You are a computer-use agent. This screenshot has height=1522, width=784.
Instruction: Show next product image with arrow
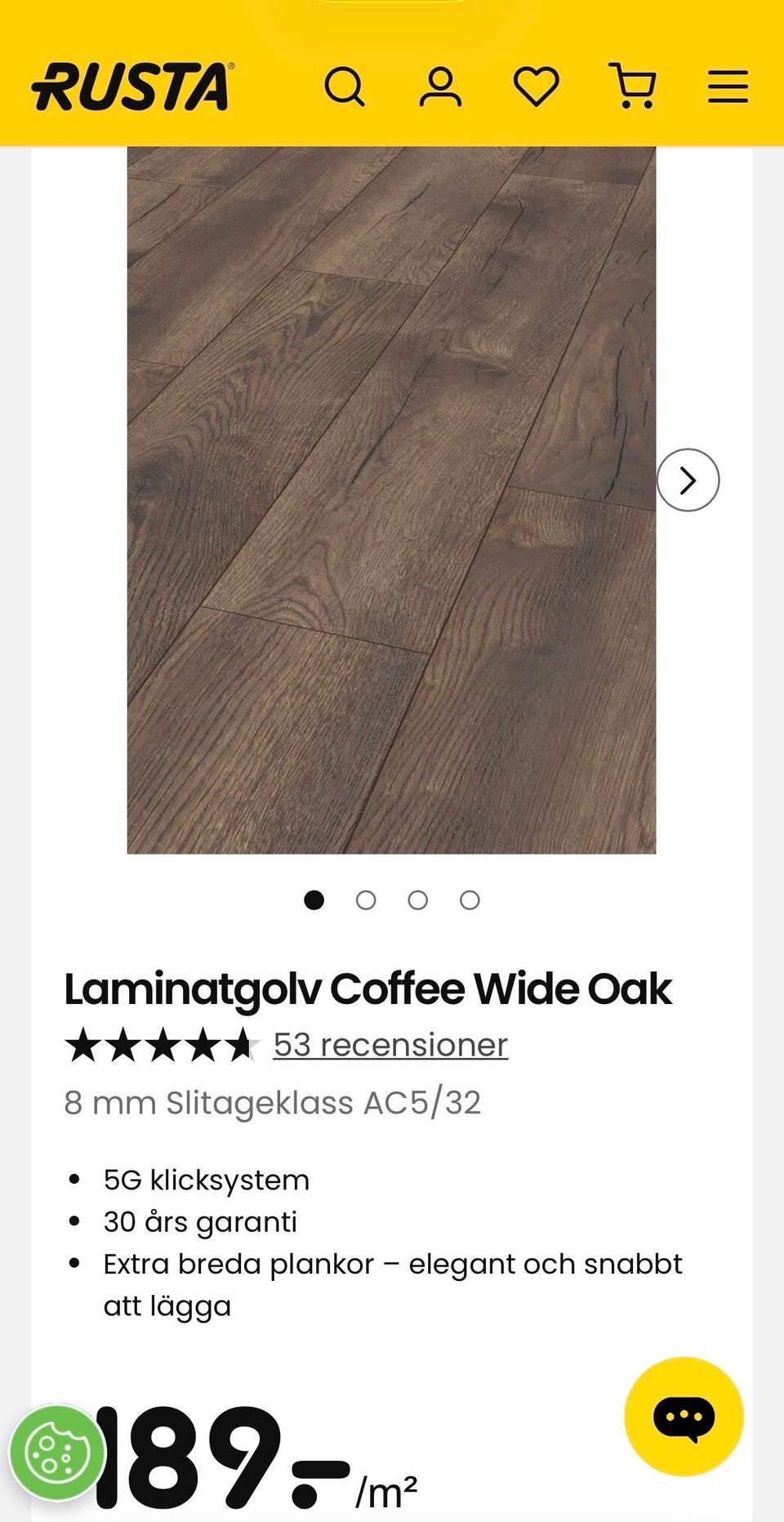[x=688, y=480]
